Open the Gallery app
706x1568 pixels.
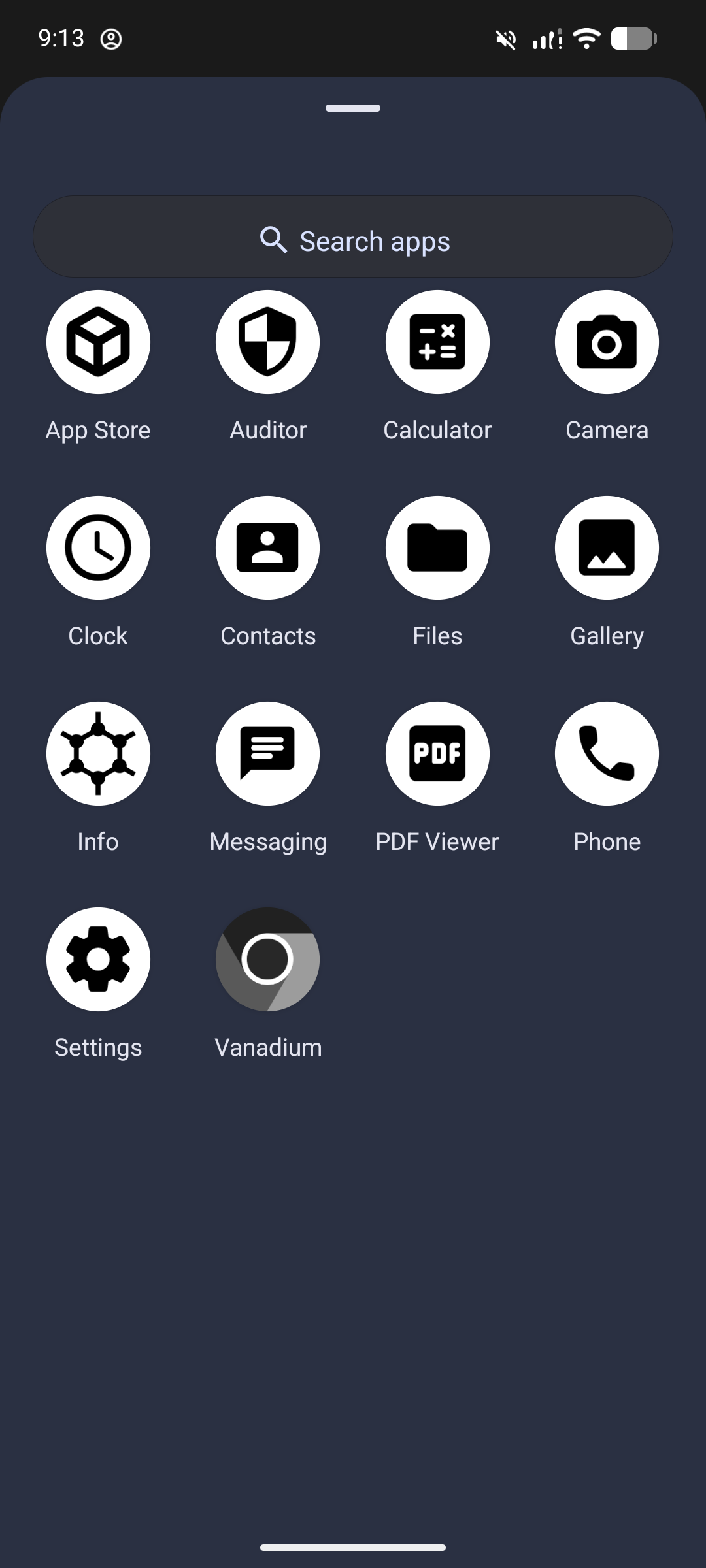[x=607, y=548]
